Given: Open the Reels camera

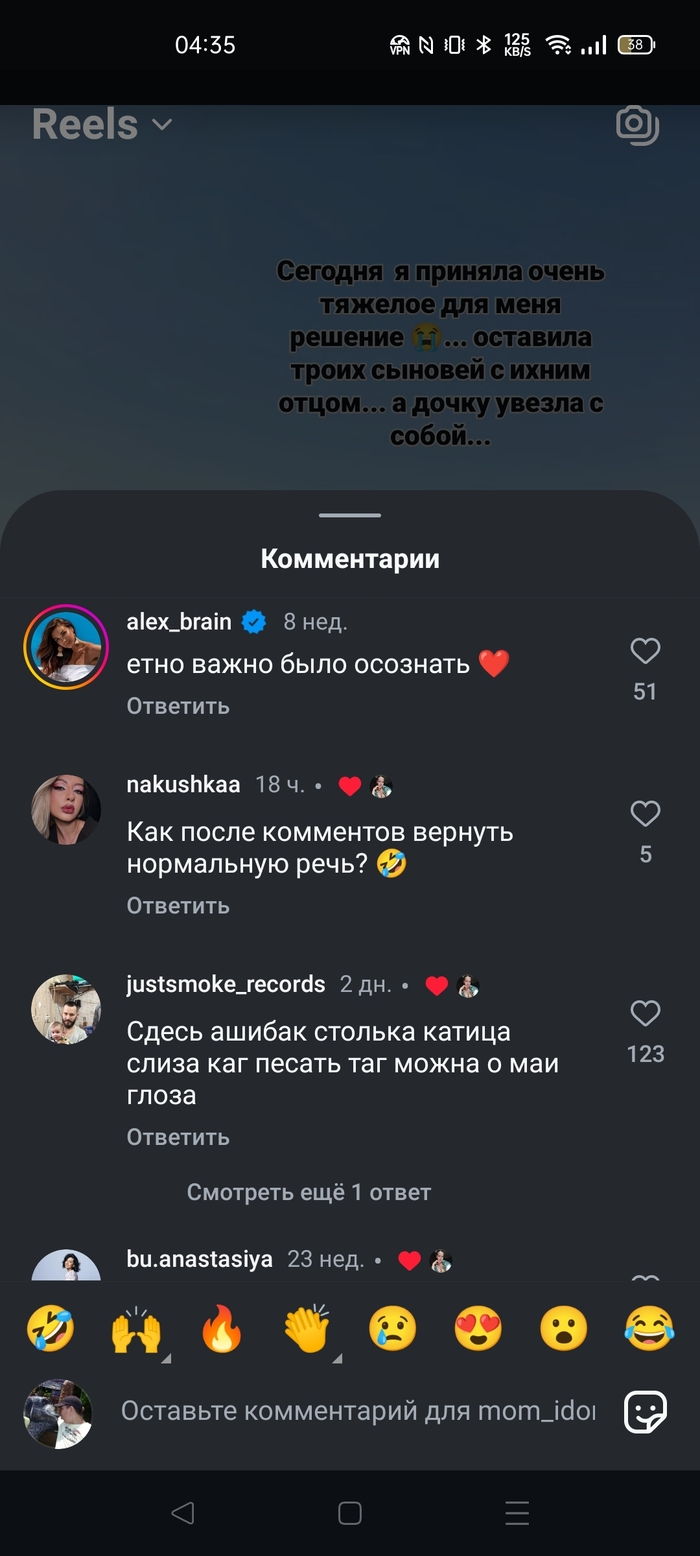Looking at the screenshot, I should [637, 125].
